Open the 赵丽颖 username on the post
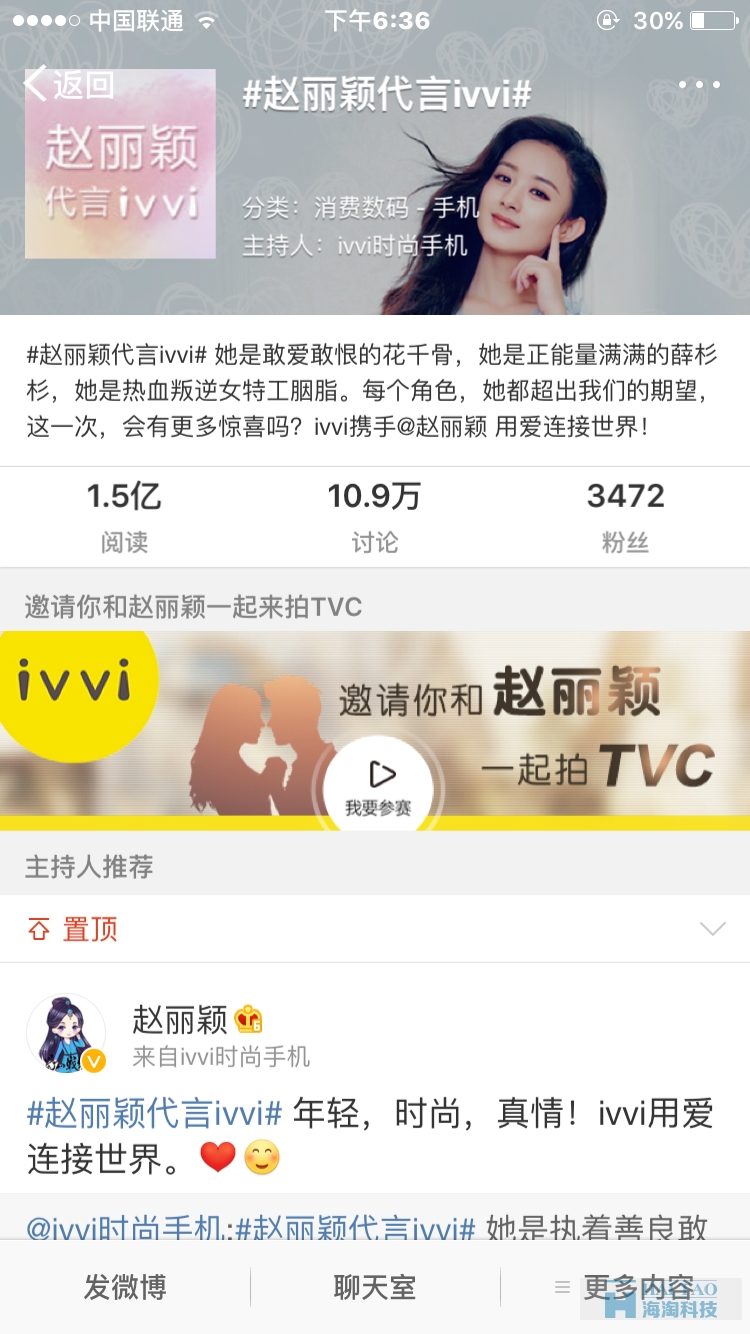Screen dimensions: 750x1334 (x=180, y=1020)
